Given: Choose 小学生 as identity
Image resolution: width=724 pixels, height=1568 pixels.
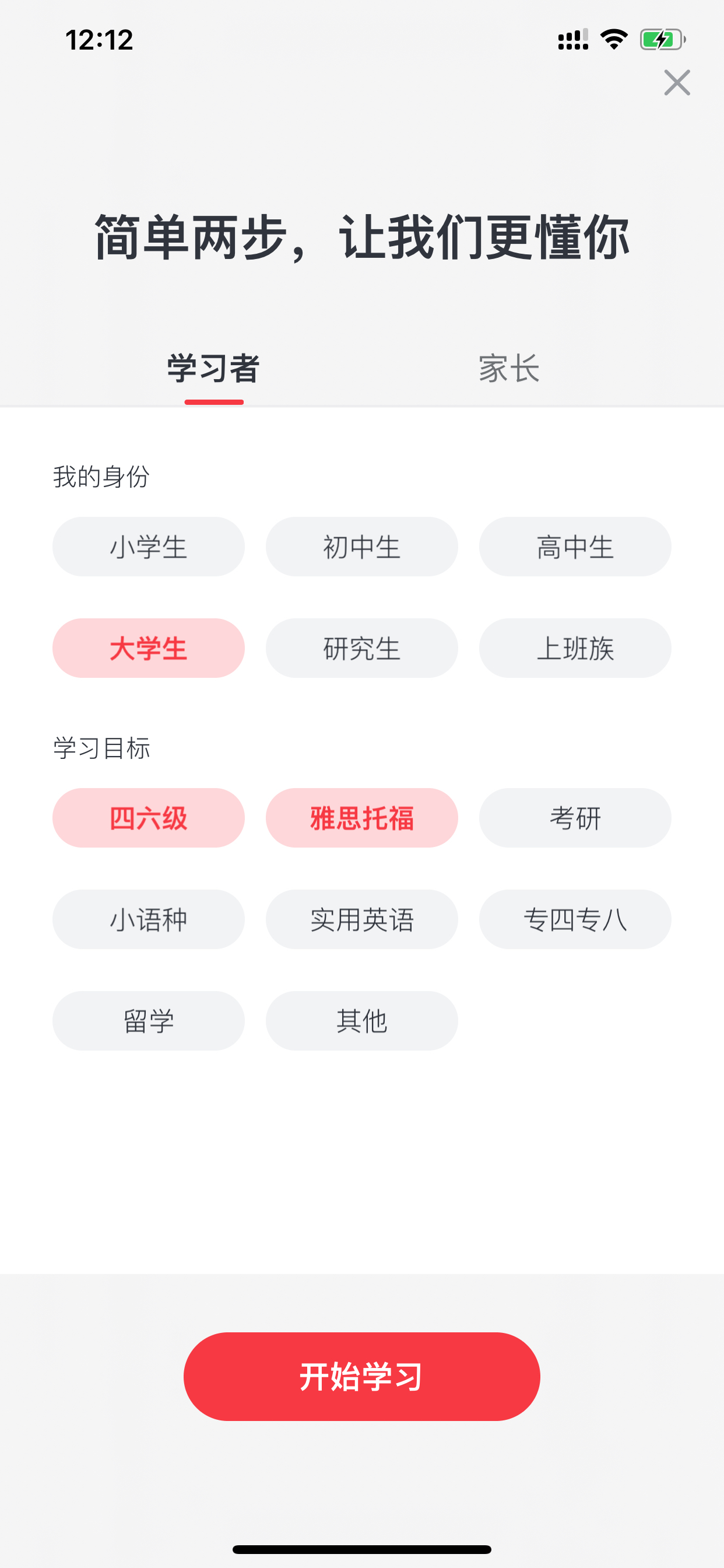Looking at the screenshot, I should 149,546.
